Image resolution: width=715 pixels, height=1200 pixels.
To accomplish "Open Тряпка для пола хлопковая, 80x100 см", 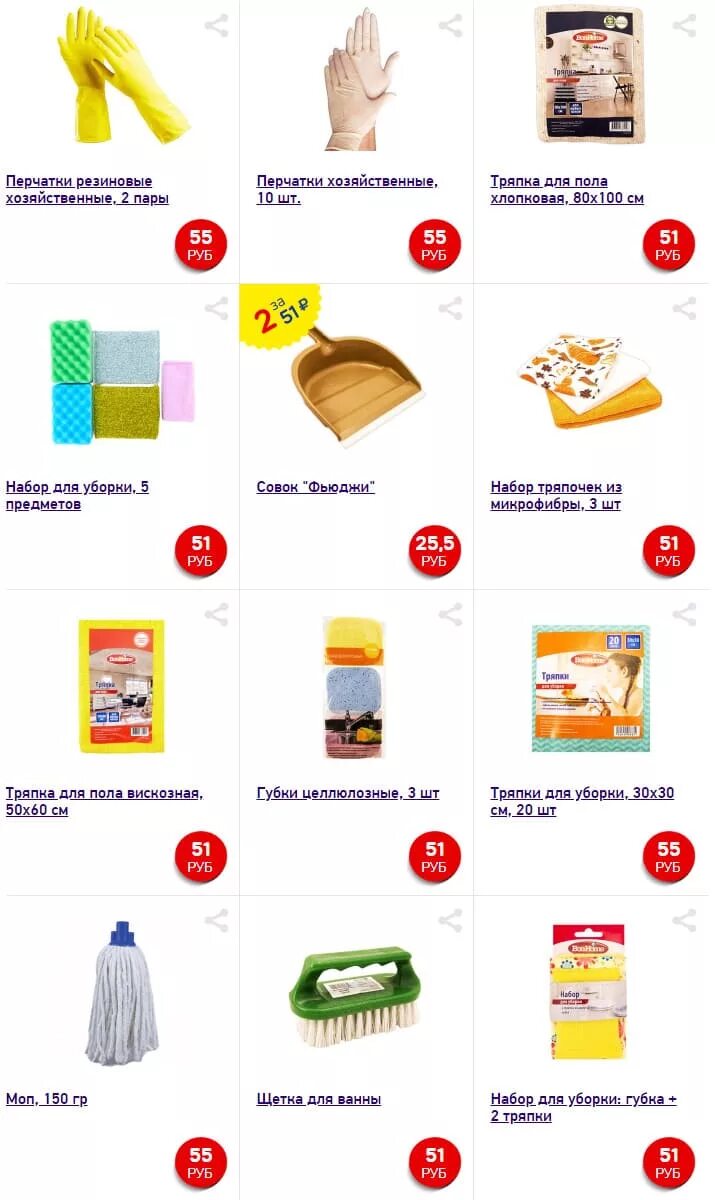I will coord(567,190).
